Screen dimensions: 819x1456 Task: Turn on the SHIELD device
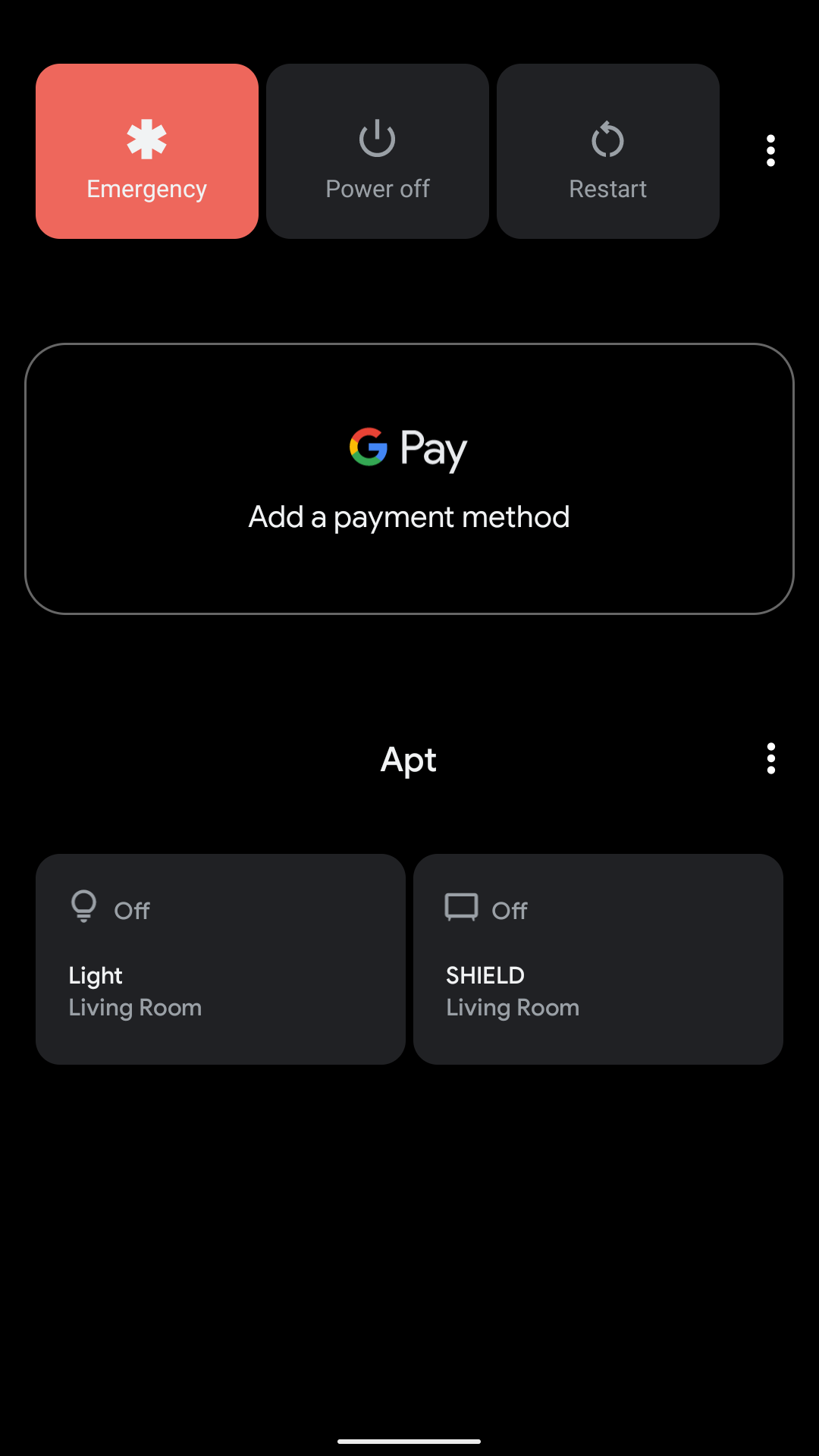598,958
